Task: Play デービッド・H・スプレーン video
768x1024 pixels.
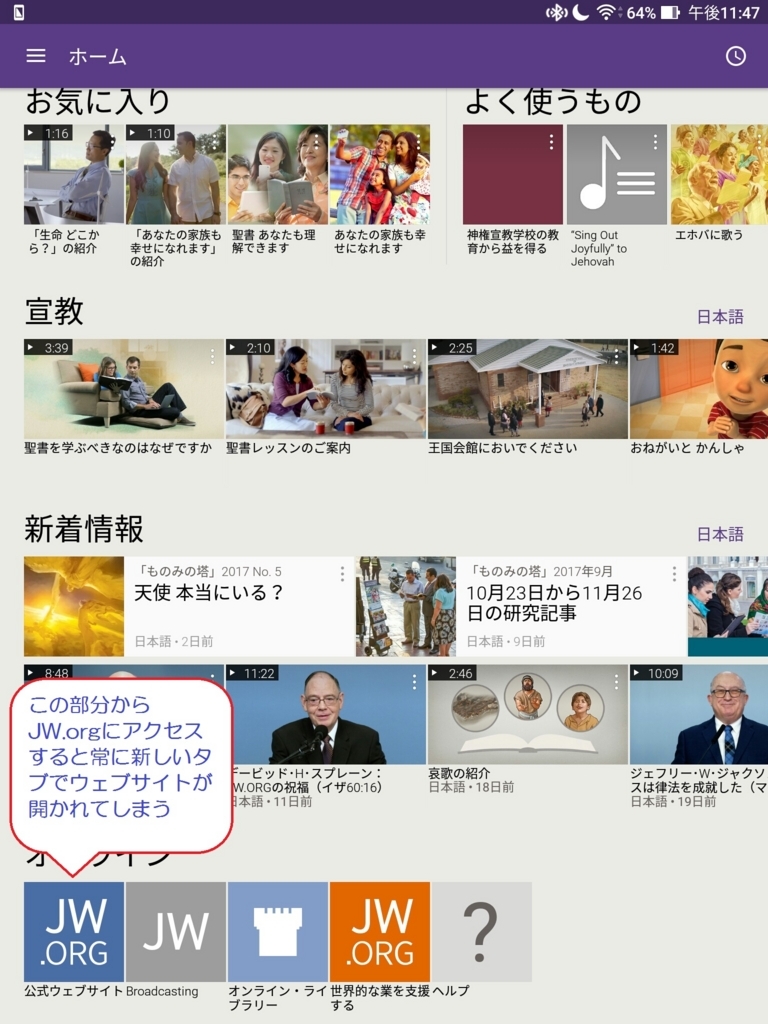Action: (325, 714)
